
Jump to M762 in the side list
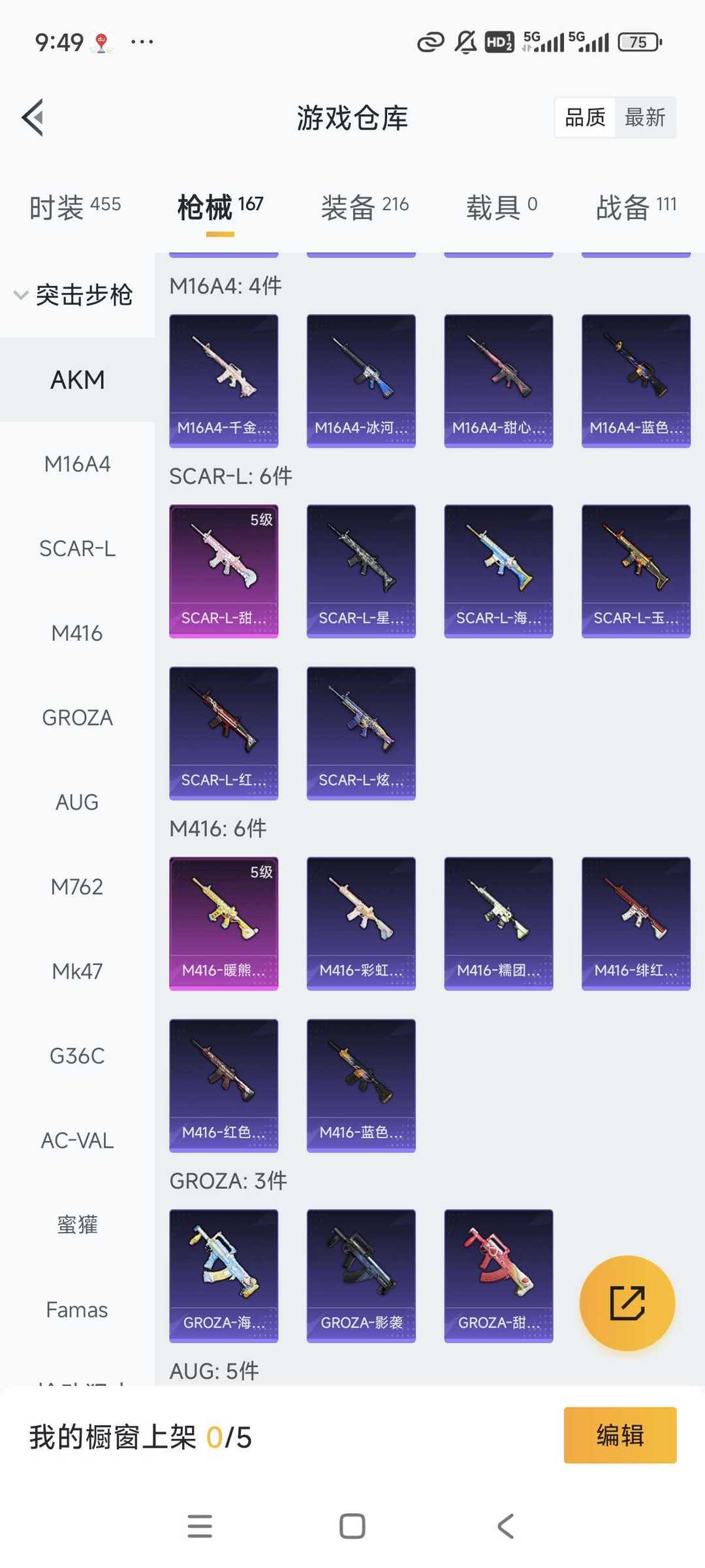[77, 887]
